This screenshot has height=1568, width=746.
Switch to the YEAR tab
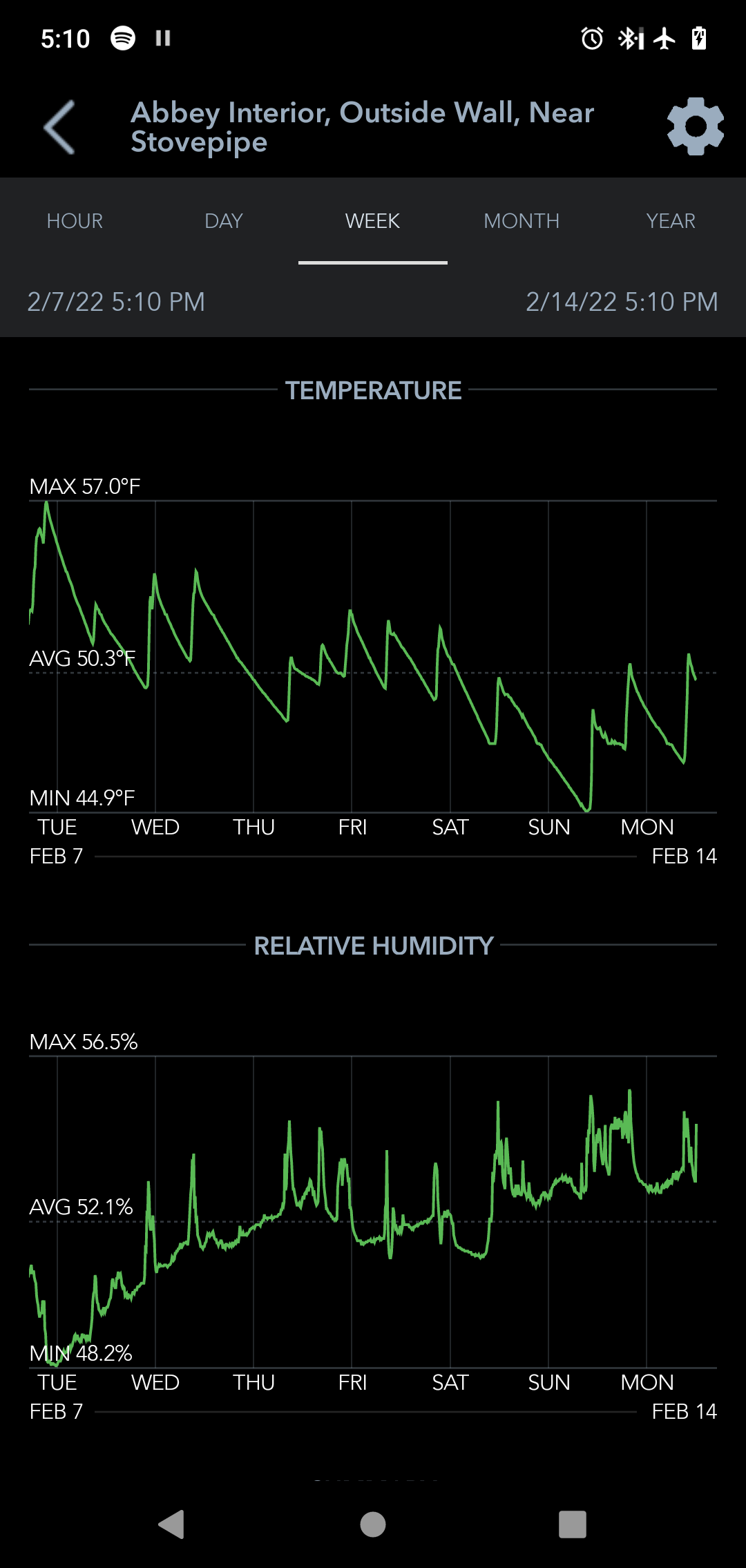click(x=671, y=221)
